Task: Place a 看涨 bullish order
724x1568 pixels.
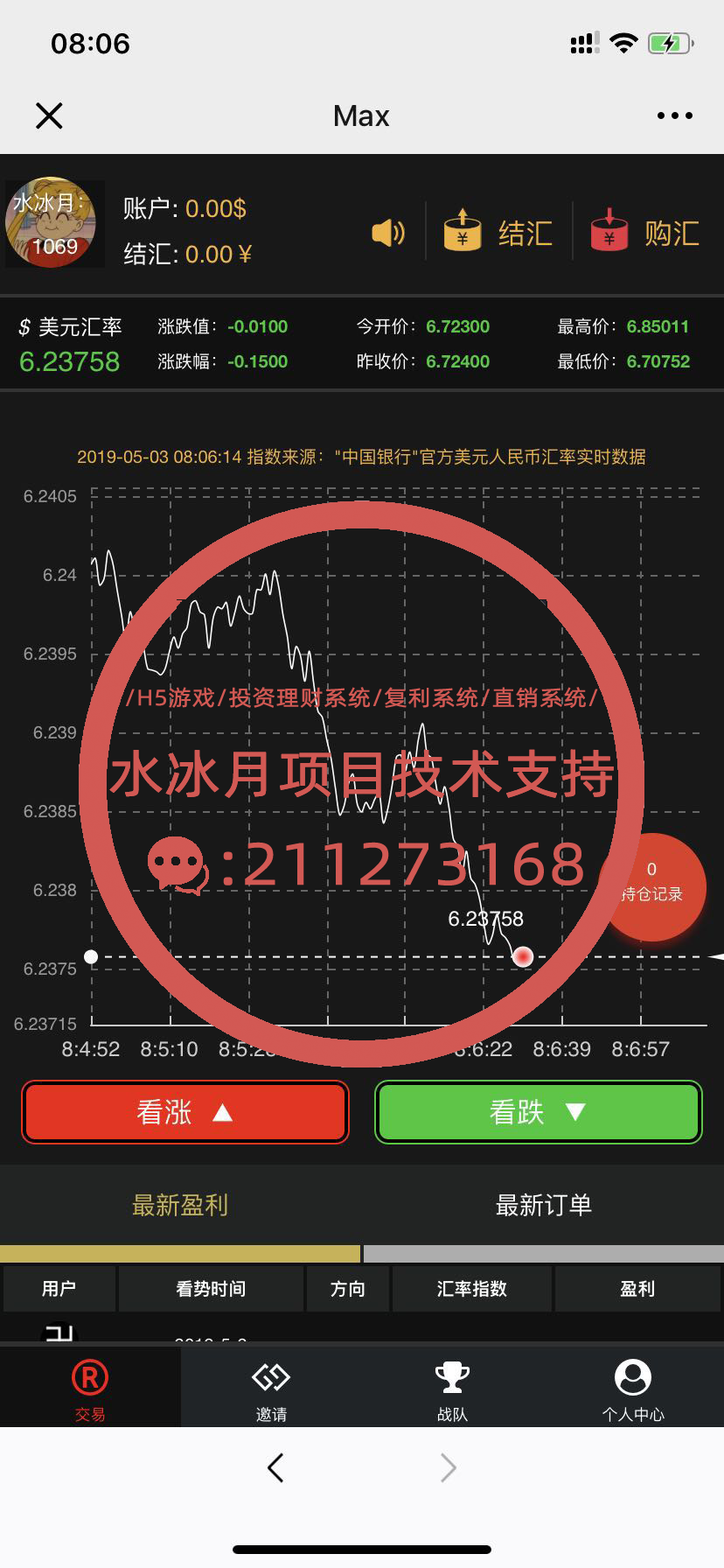Action: [x=185, y=1112]
